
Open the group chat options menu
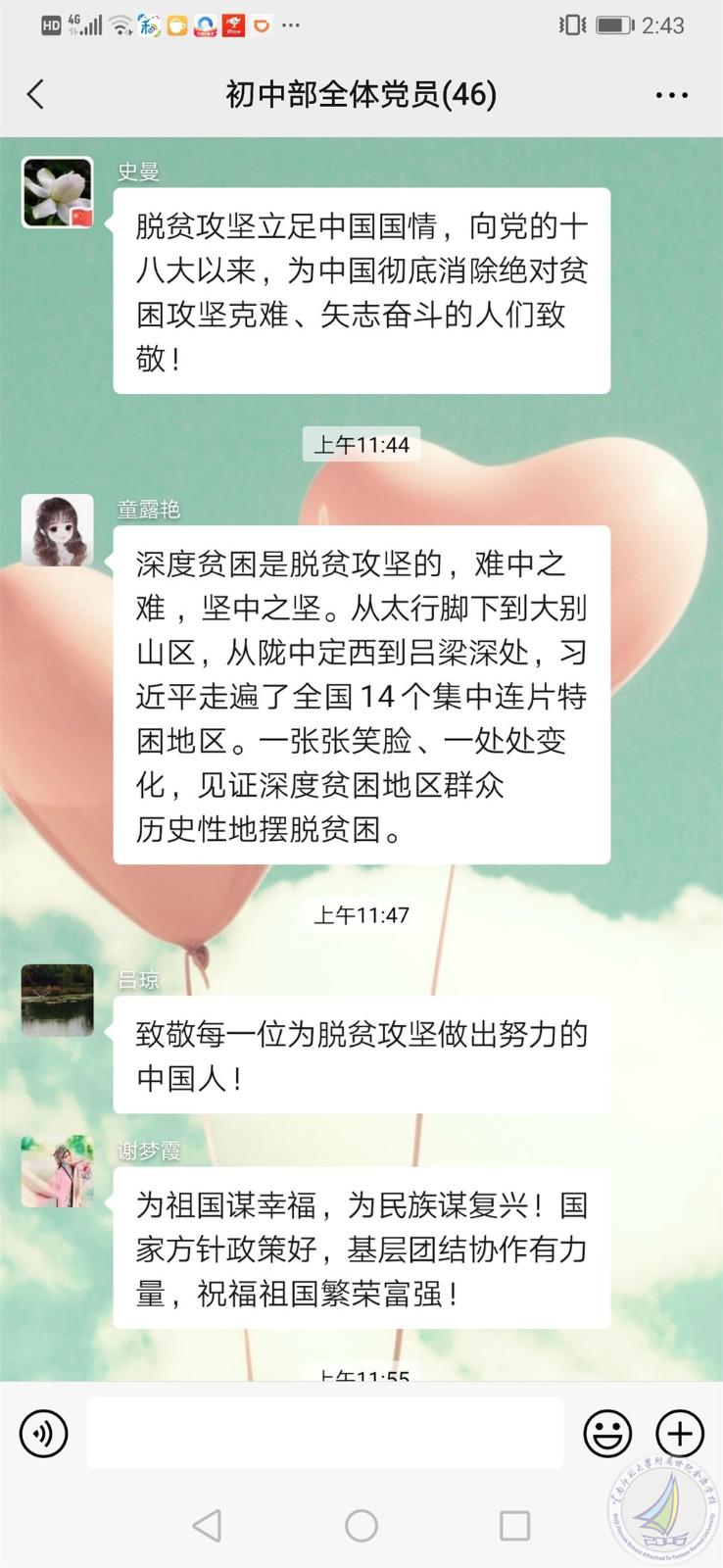(671, 95)
